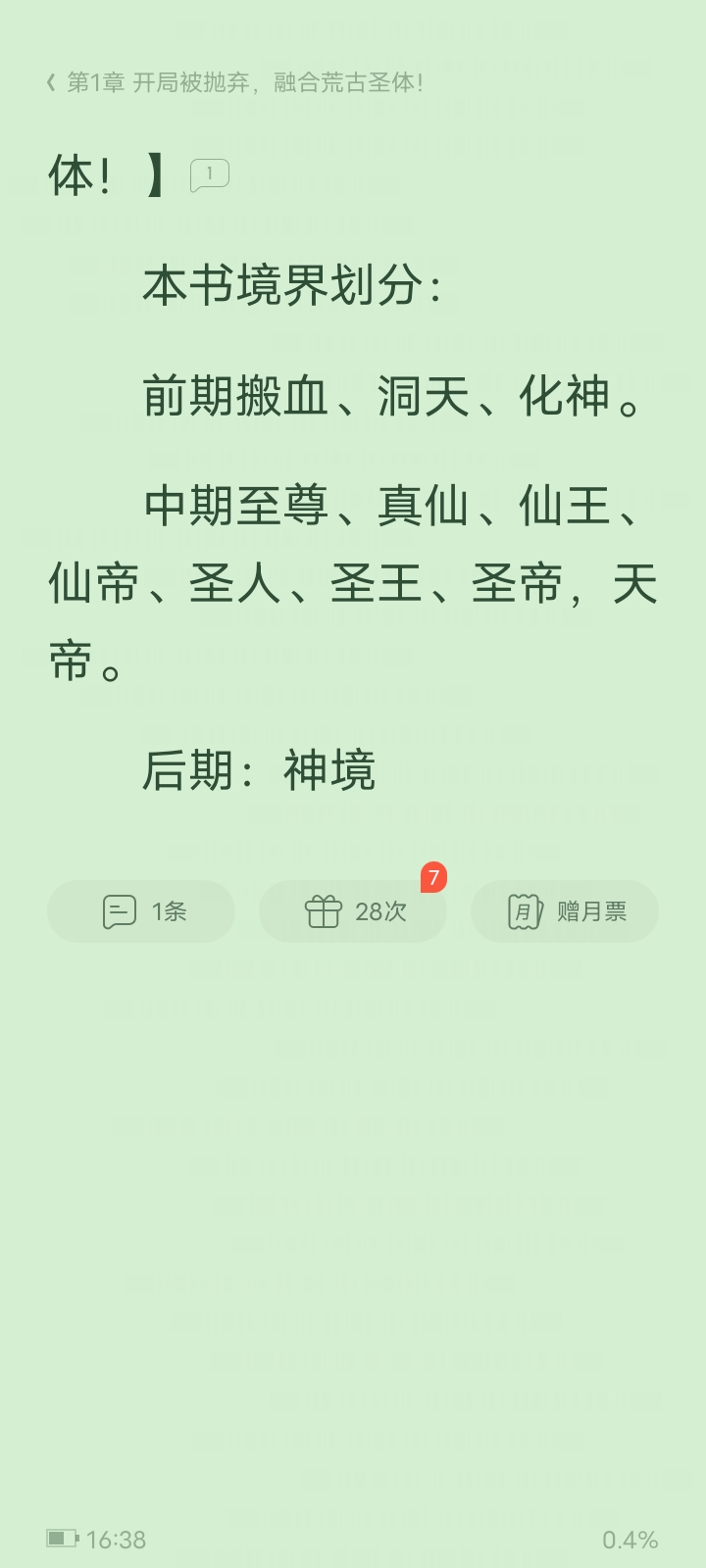This screenshot has width=706, height=1568.
Task: Give a monthly ticket via 赠月票
Action: pos(565,911)
